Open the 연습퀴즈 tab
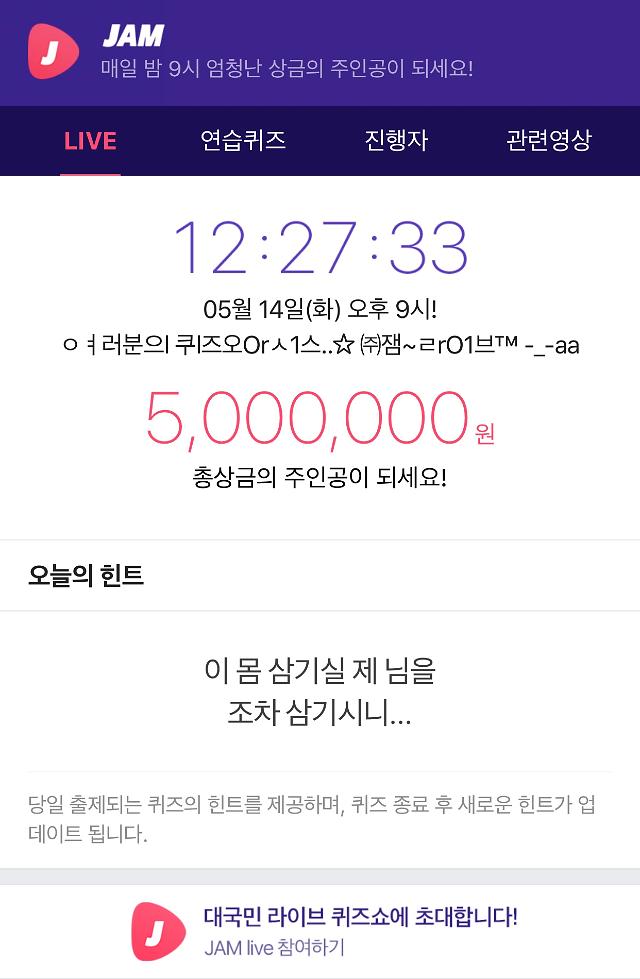This screenshot has height=979, width=640. point(243,141)
